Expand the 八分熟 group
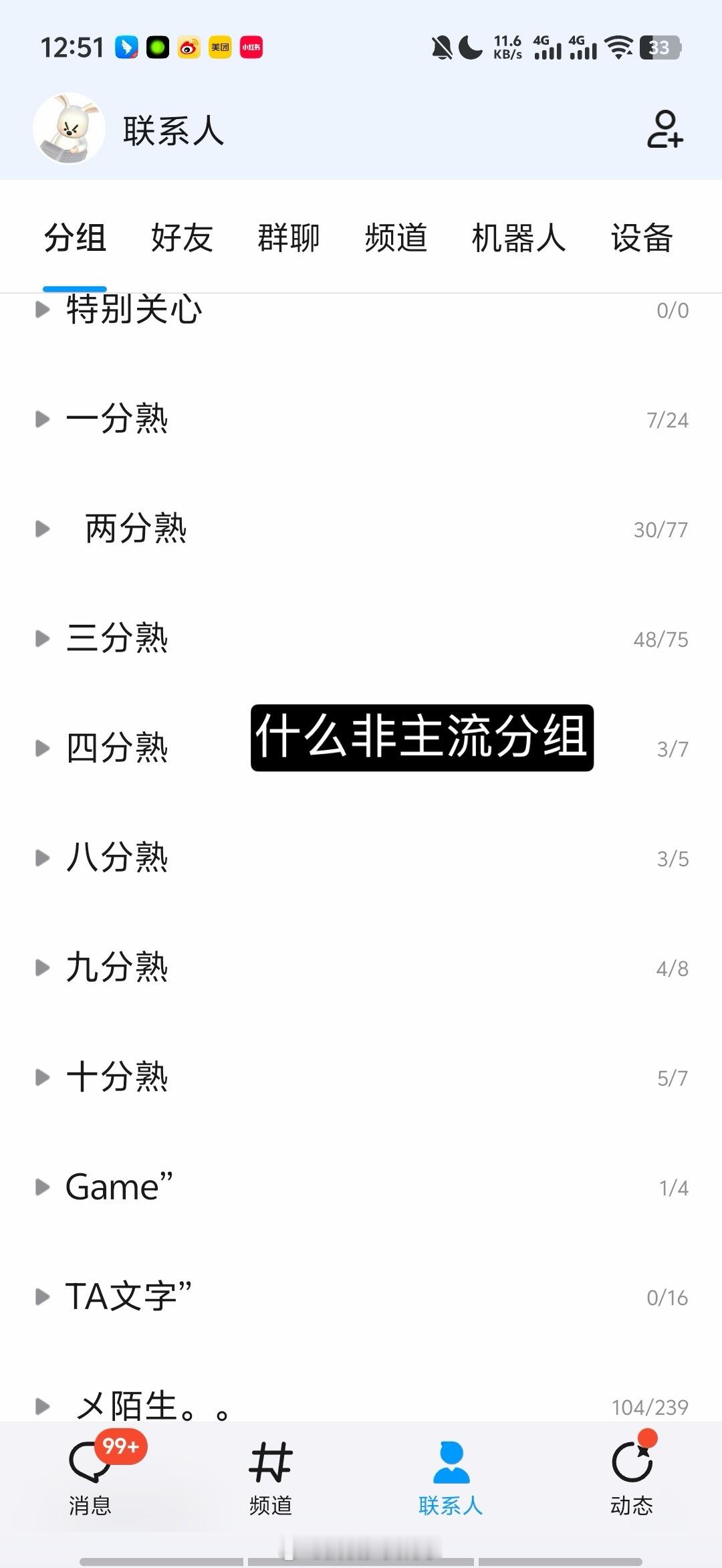This screenshot has height=1568, width=722. 361,858
